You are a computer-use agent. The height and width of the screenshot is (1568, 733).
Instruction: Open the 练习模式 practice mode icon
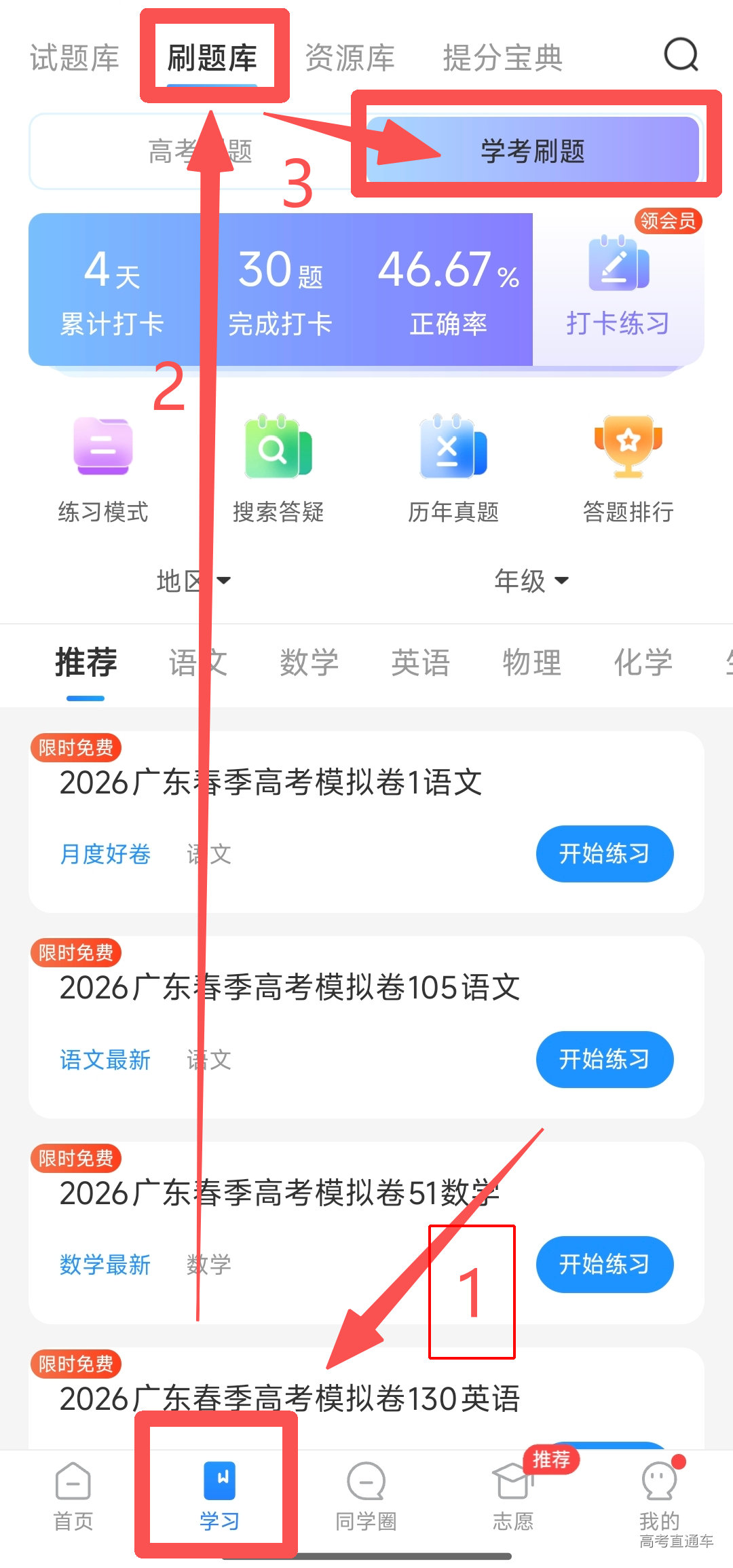point(102,468)
